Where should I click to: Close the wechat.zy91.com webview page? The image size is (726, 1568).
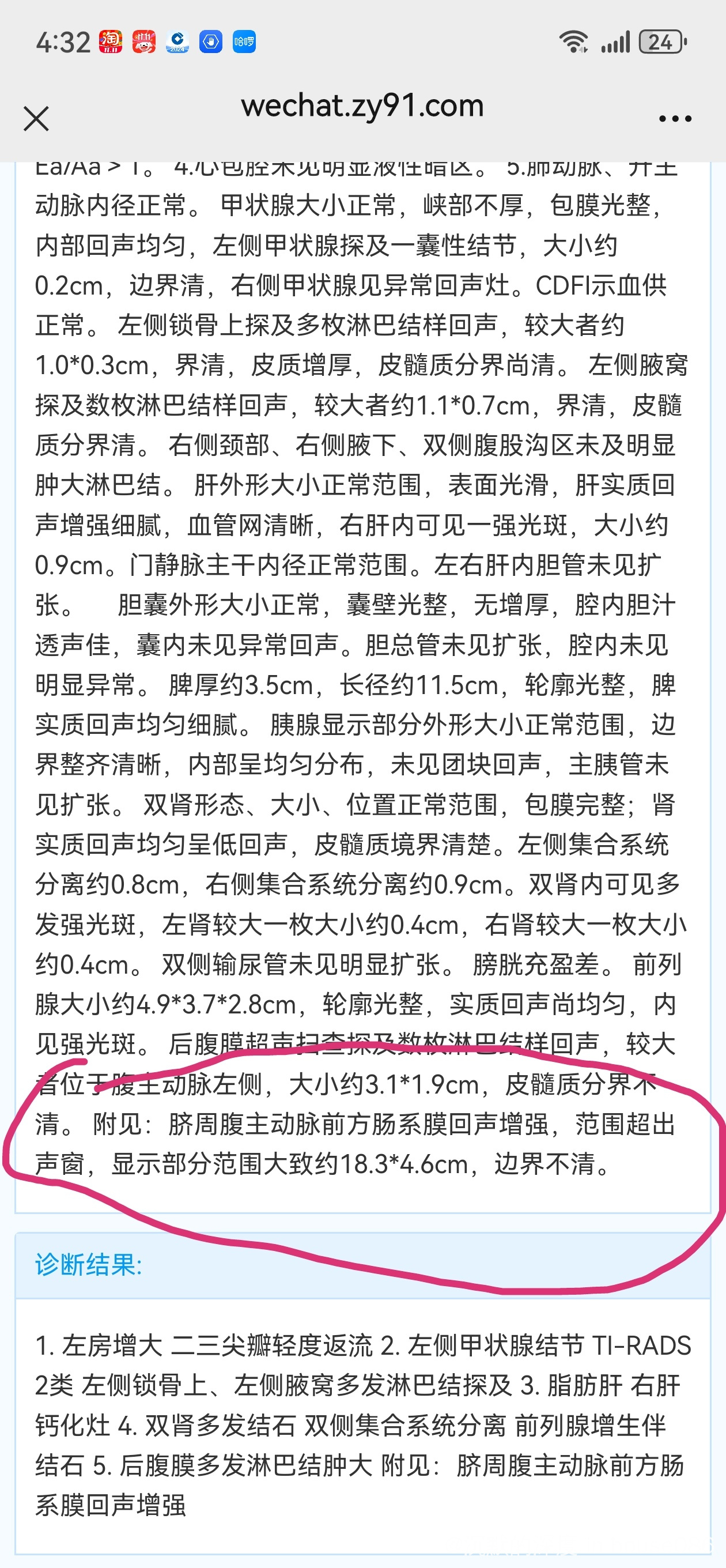tap(36, 119)
